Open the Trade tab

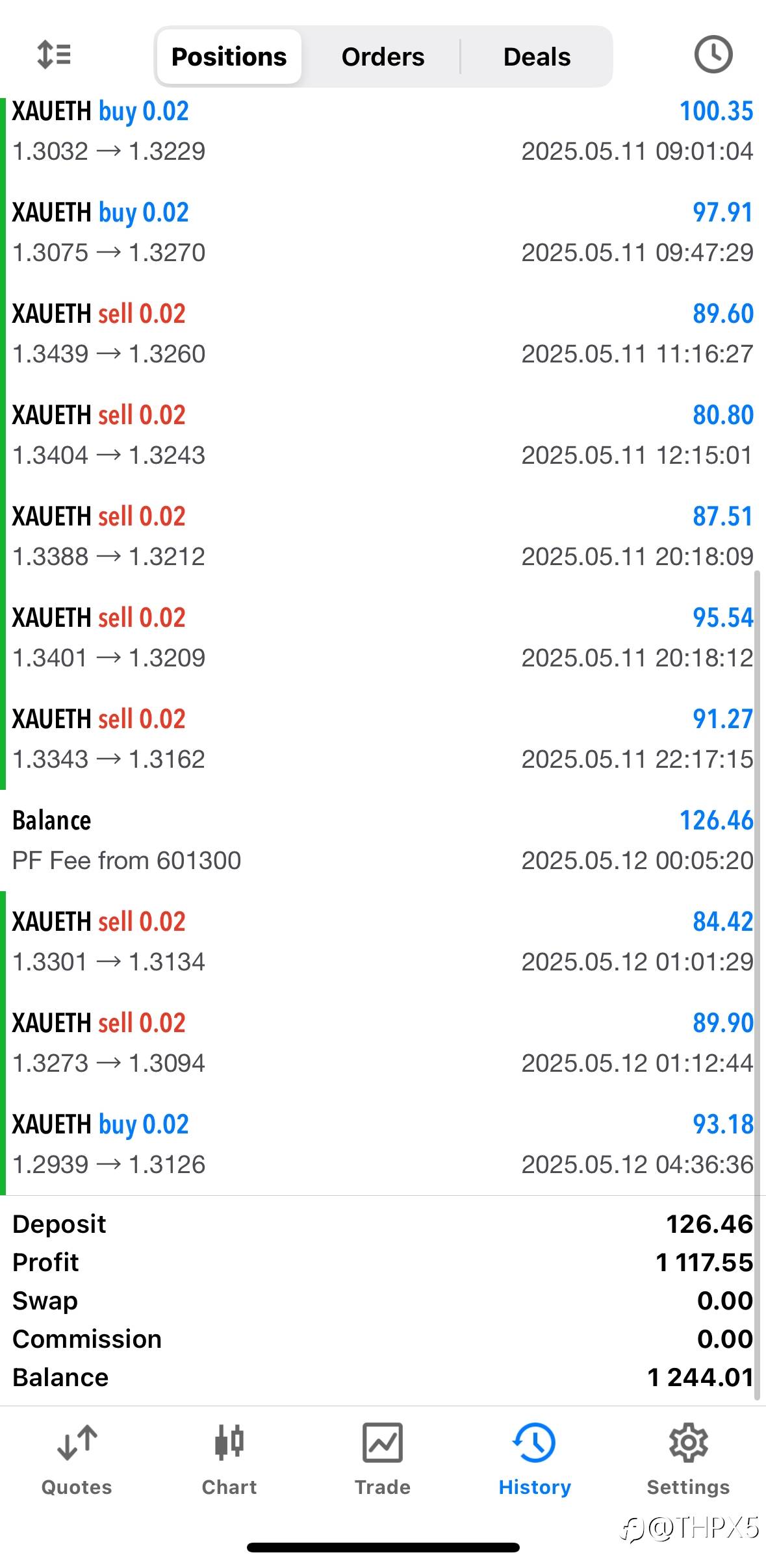(383, 1459)
